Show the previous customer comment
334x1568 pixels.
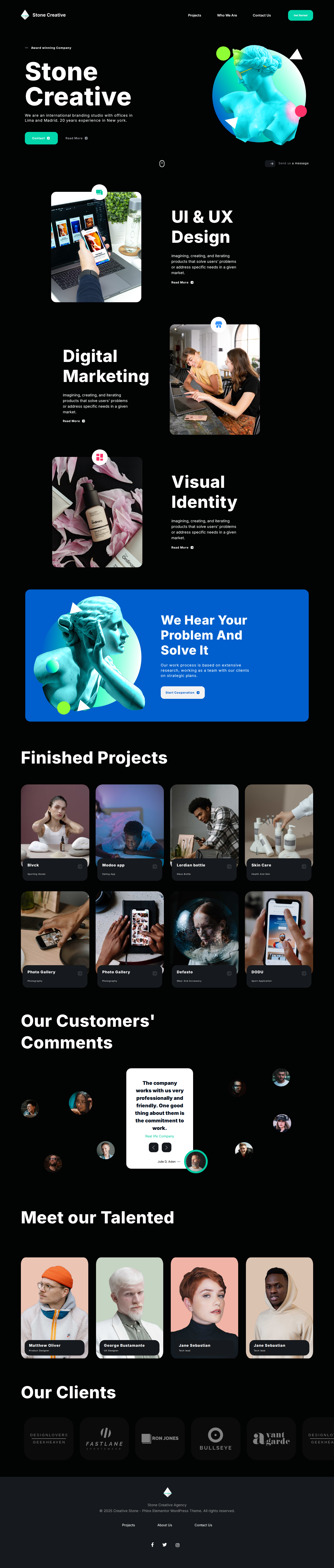[x=153, y=1147]
